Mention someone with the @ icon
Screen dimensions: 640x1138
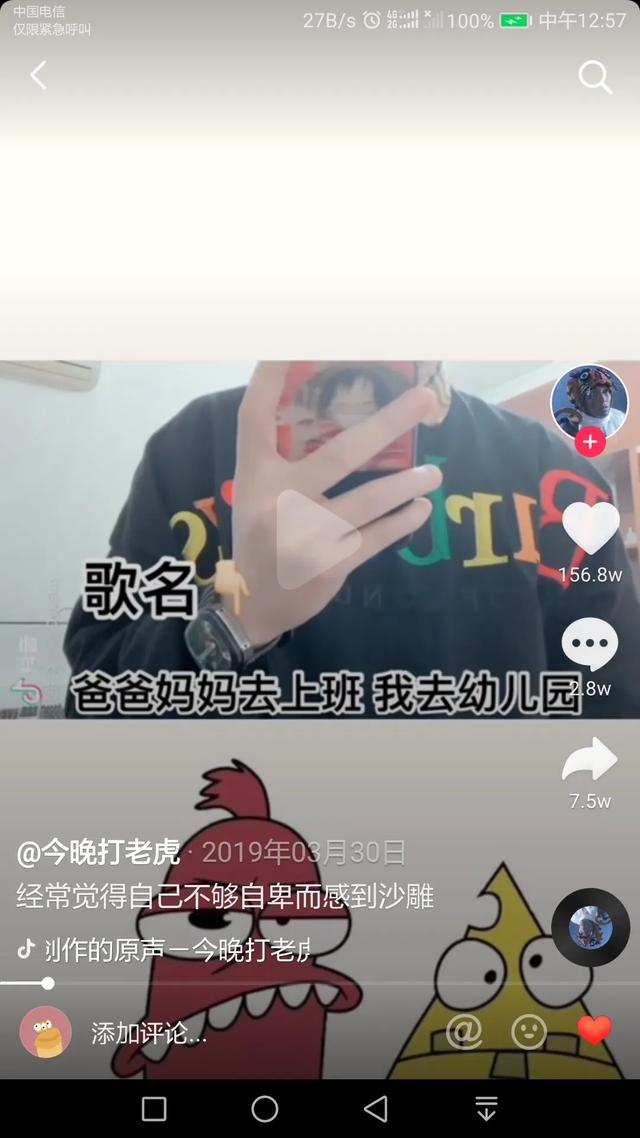(x=464, y=1031)
